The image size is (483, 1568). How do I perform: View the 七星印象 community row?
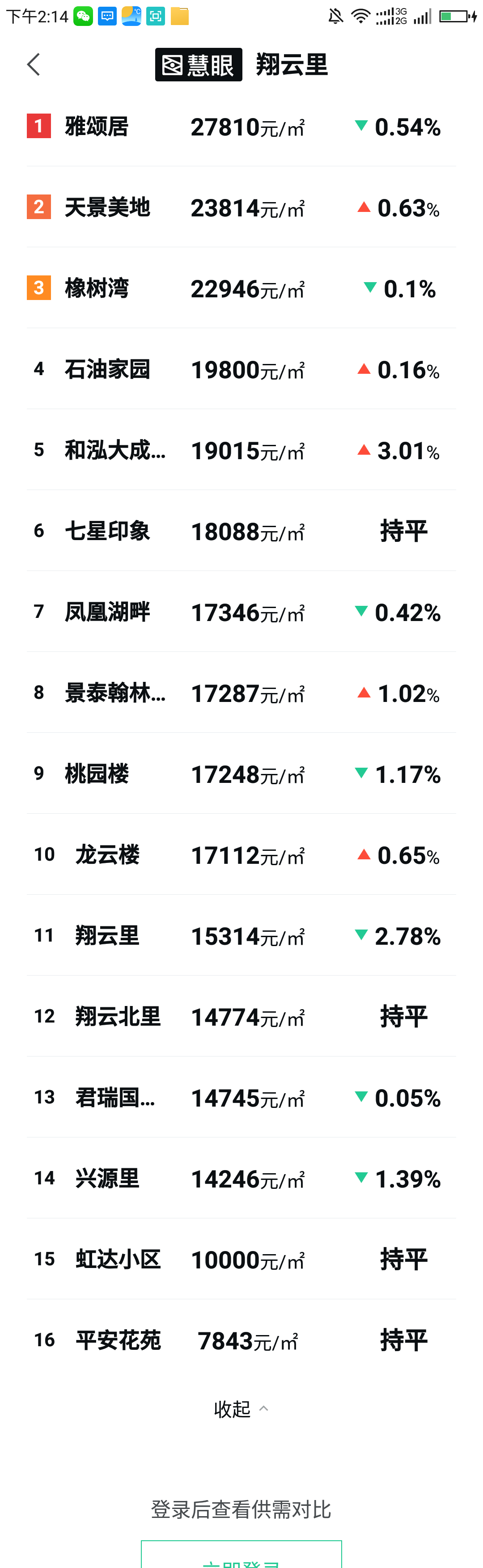(x=241, y=531)
